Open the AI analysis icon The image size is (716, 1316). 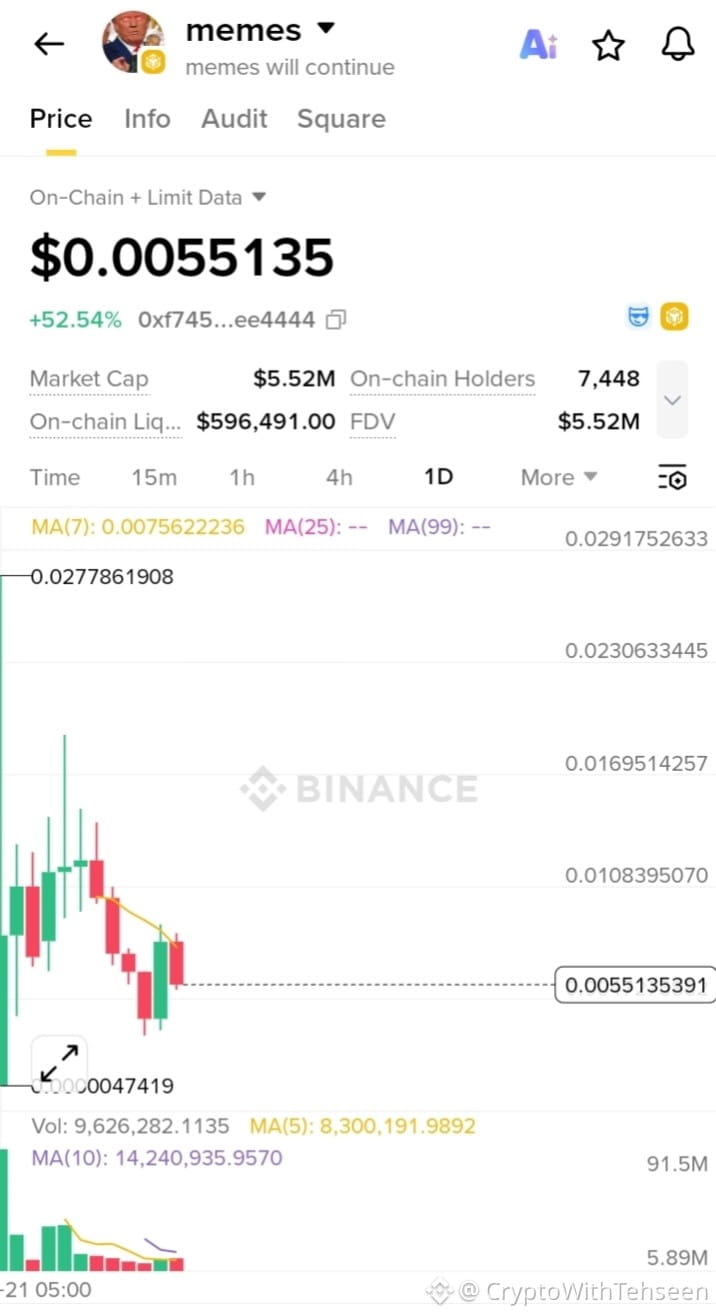pos(538,45)
